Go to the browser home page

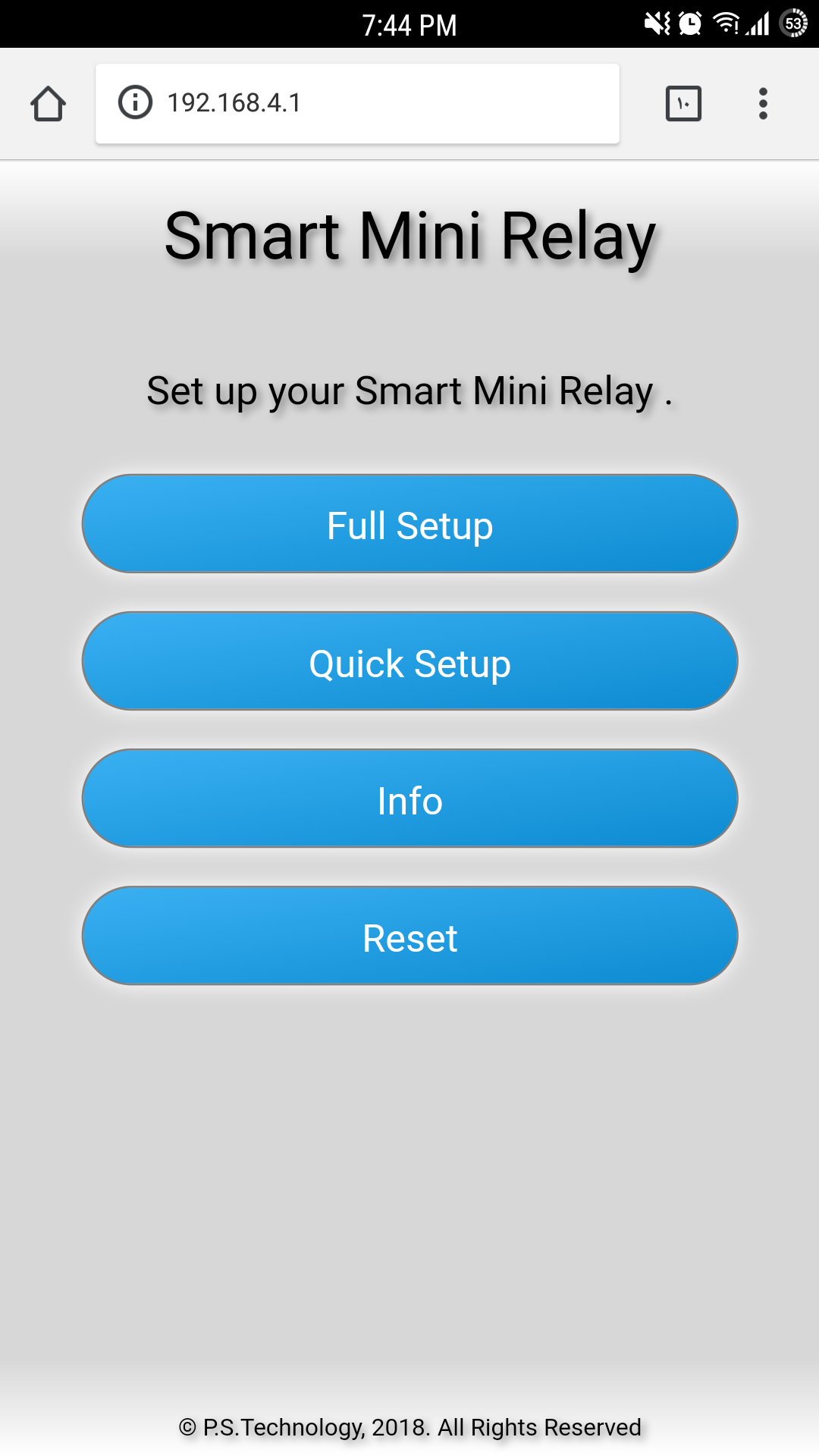pos(48,104)
